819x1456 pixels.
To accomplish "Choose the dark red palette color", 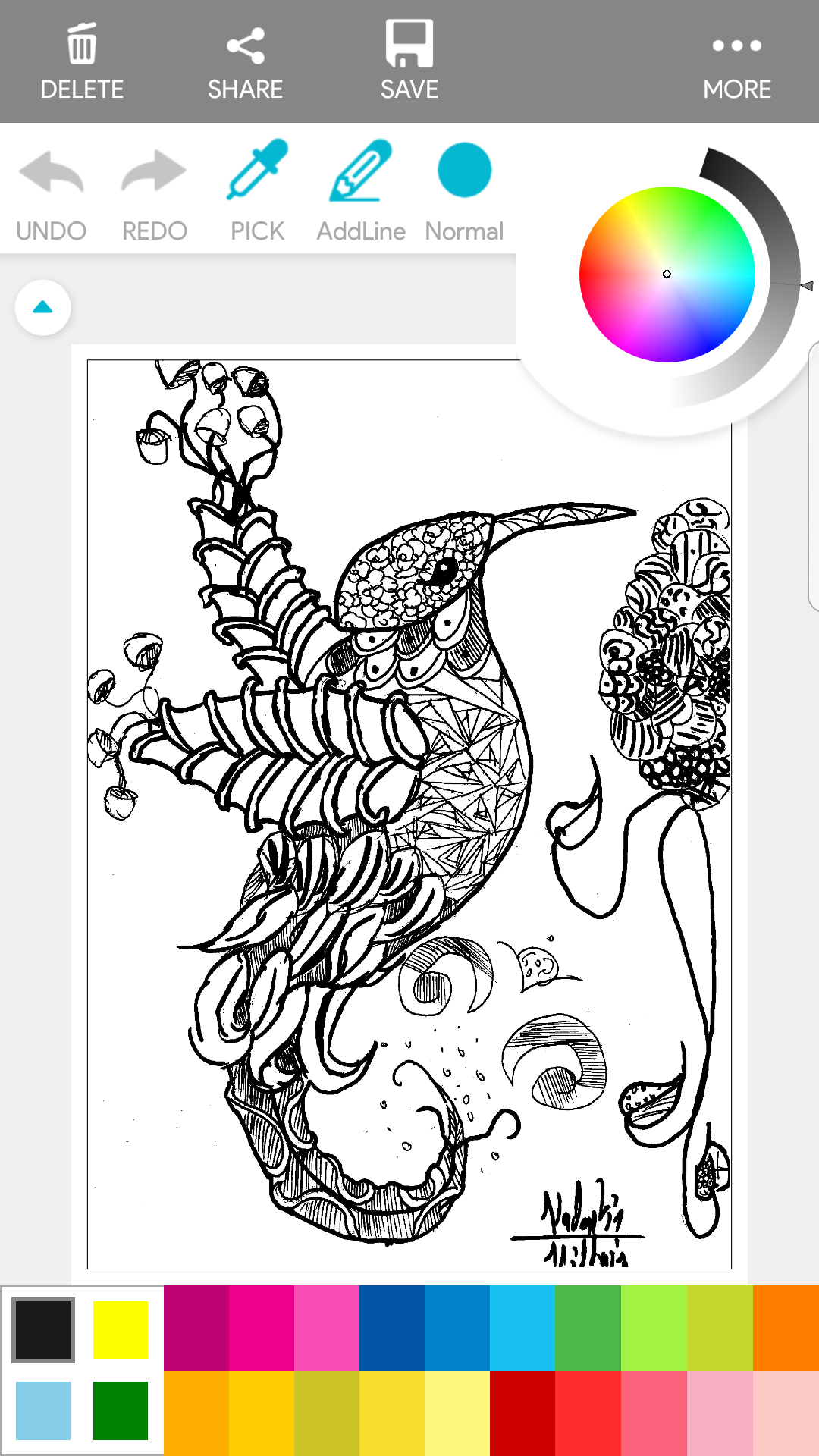I will click(x=522, y=1413).
